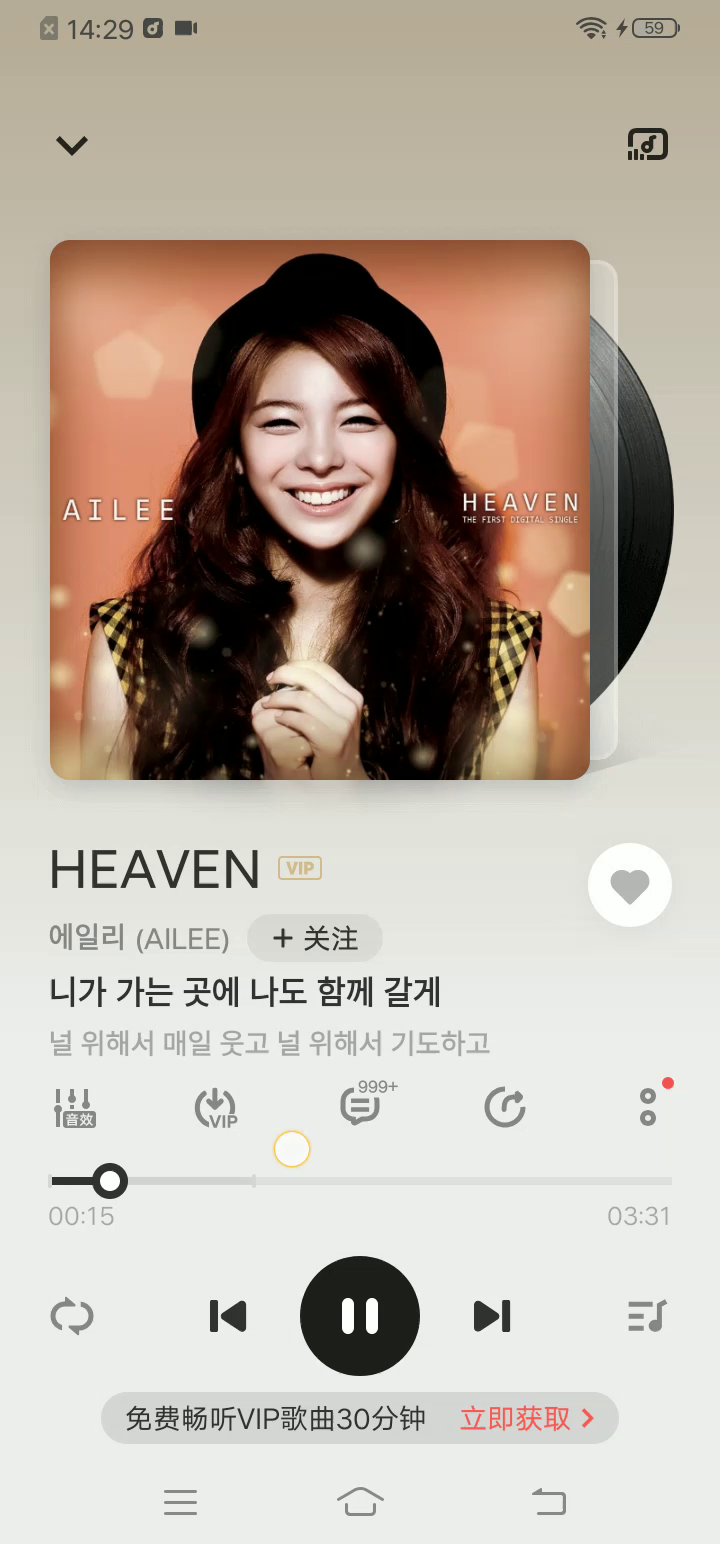Skip to the previous track
Image resolution: width=720 pixels, height=1544 pixels.
[x=228, y=1316]
